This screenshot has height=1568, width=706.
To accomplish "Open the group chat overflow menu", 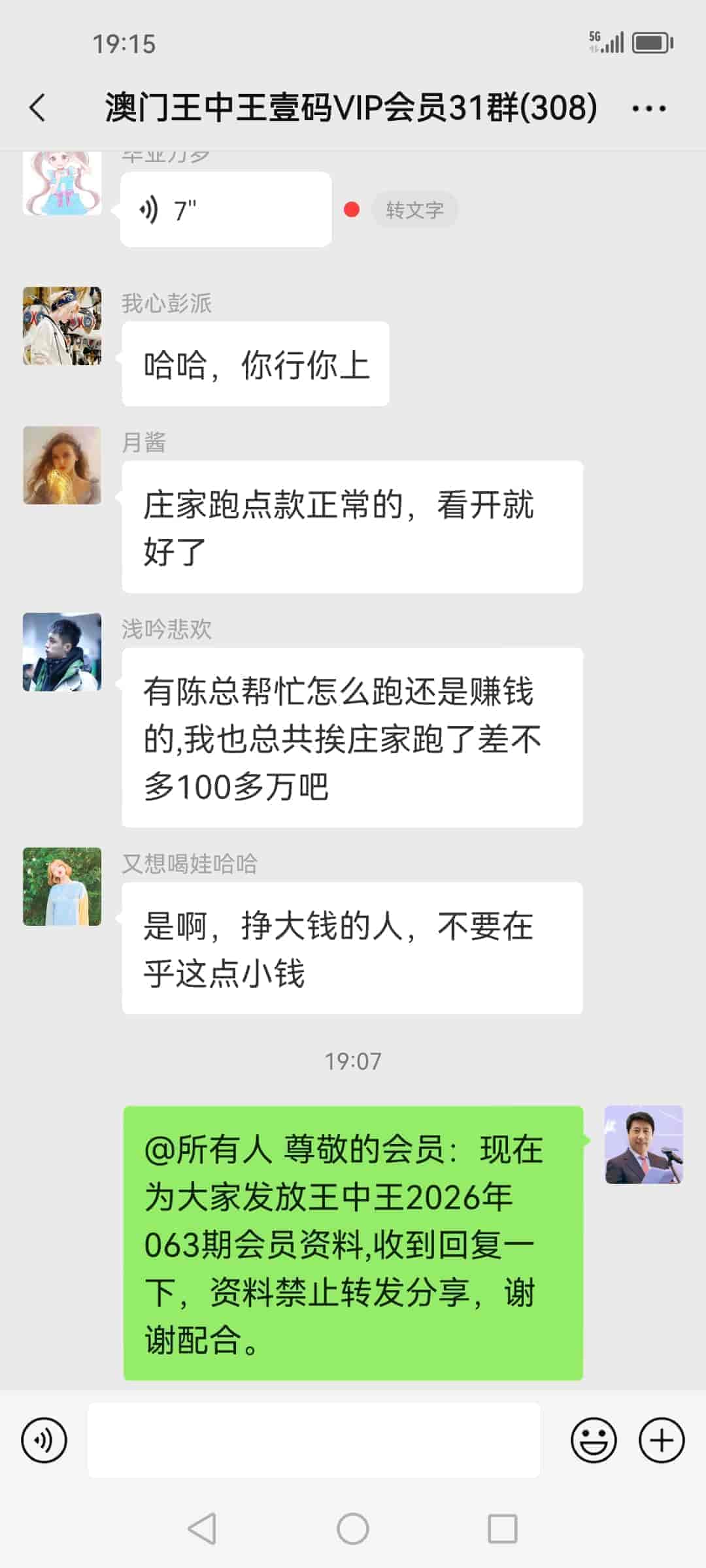I will (x=648, y=108).
